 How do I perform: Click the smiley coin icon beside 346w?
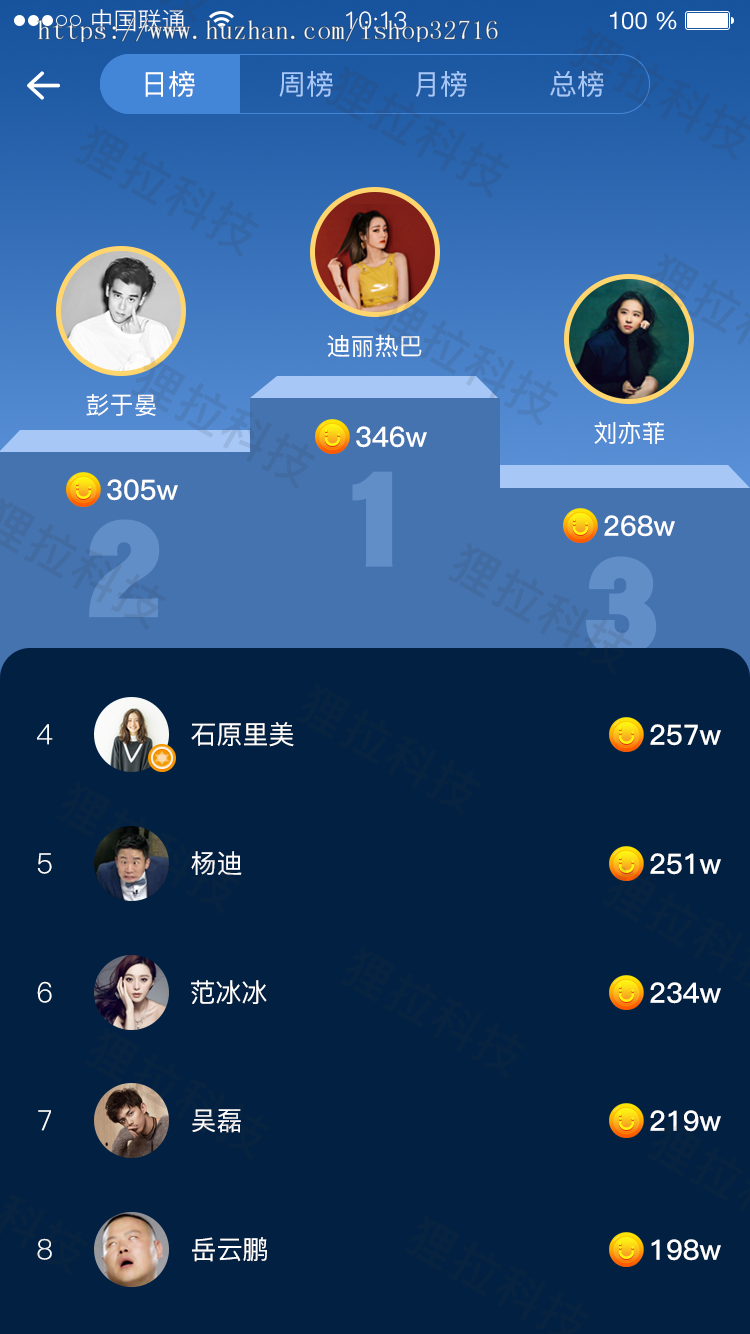pos(330,436)
